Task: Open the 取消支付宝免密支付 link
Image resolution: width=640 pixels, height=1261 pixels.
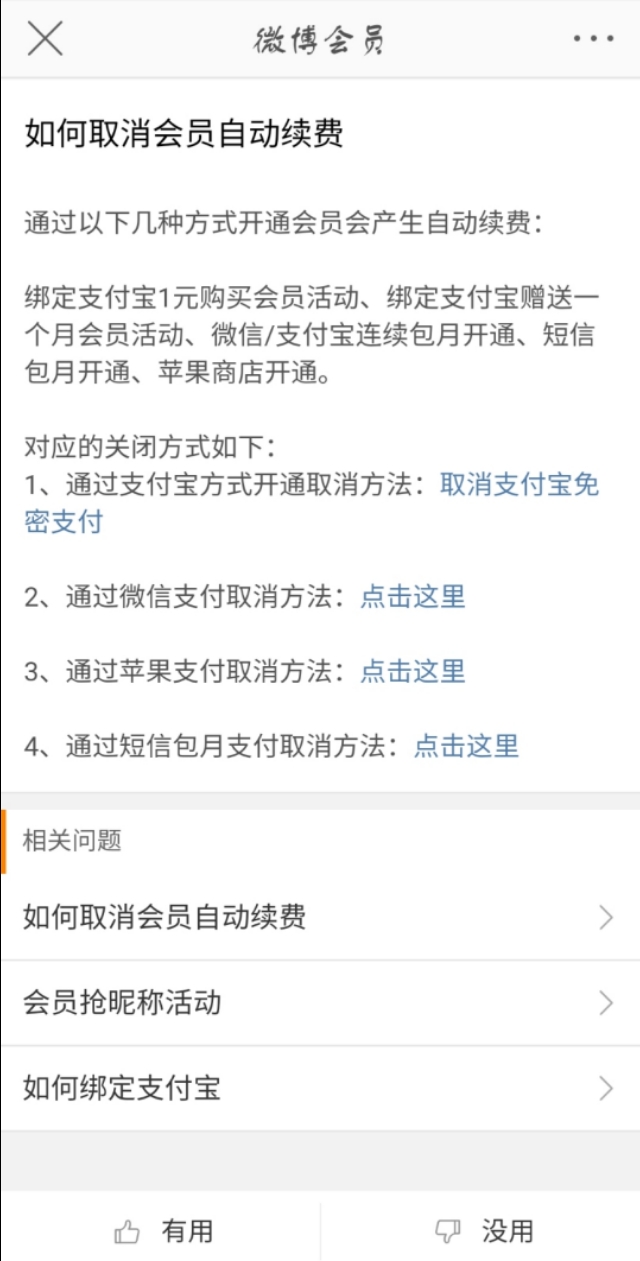Action: click(519, 486)
